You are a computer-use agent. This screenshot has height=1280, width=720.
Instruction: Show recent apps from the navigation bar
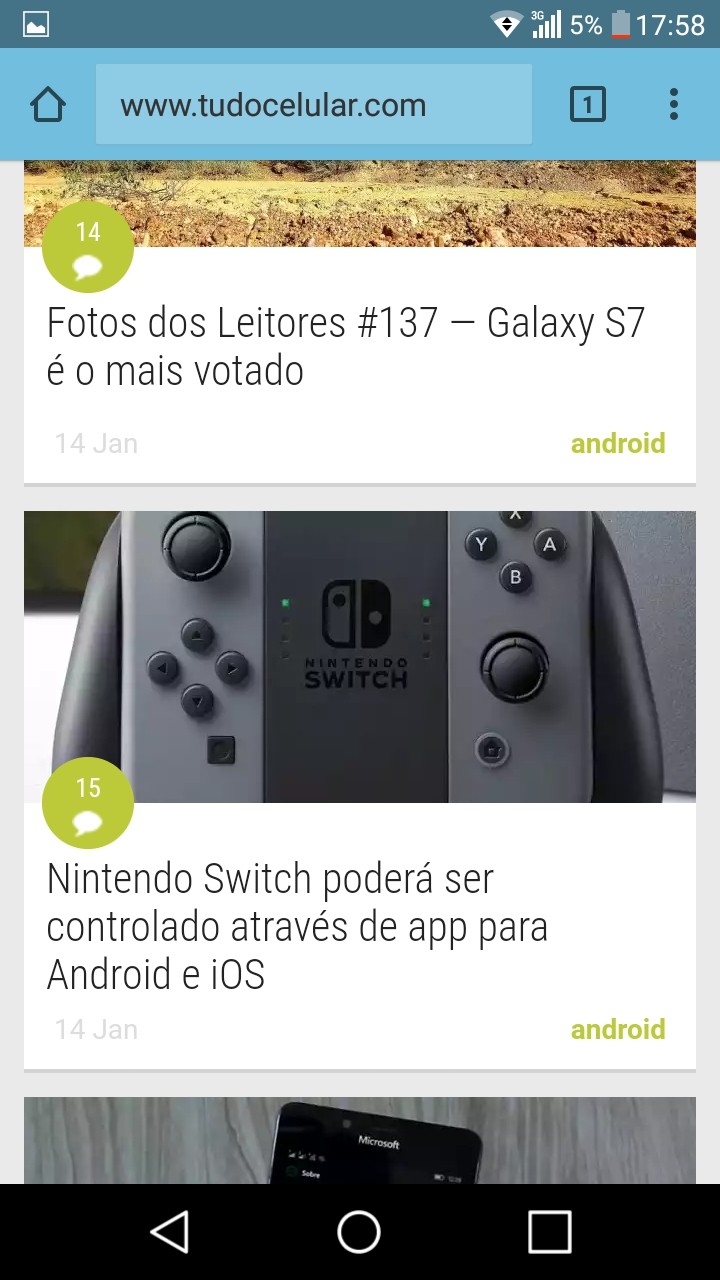pyautogui.click(x=549, y=1231)
